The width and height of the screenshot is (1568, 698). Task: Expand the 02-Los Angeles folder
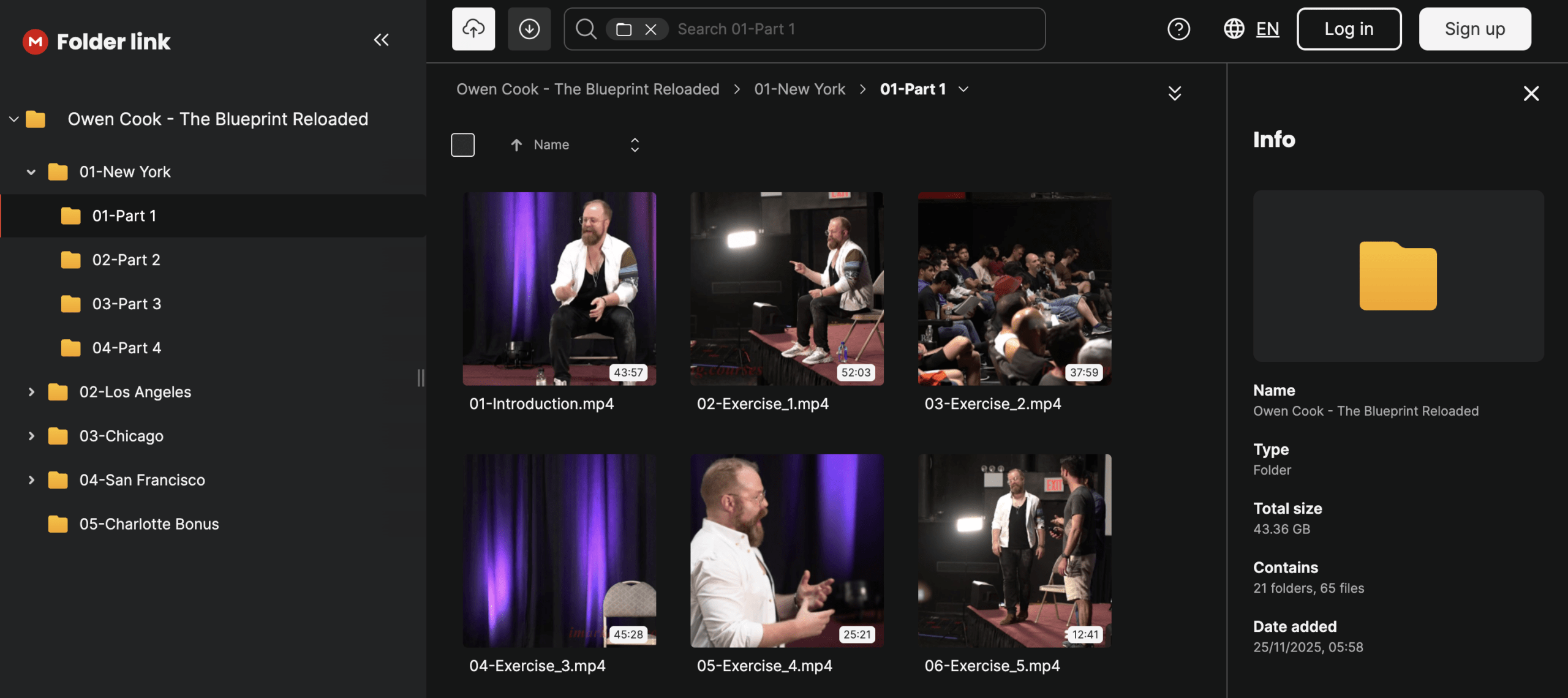click(x=31, y=392)
